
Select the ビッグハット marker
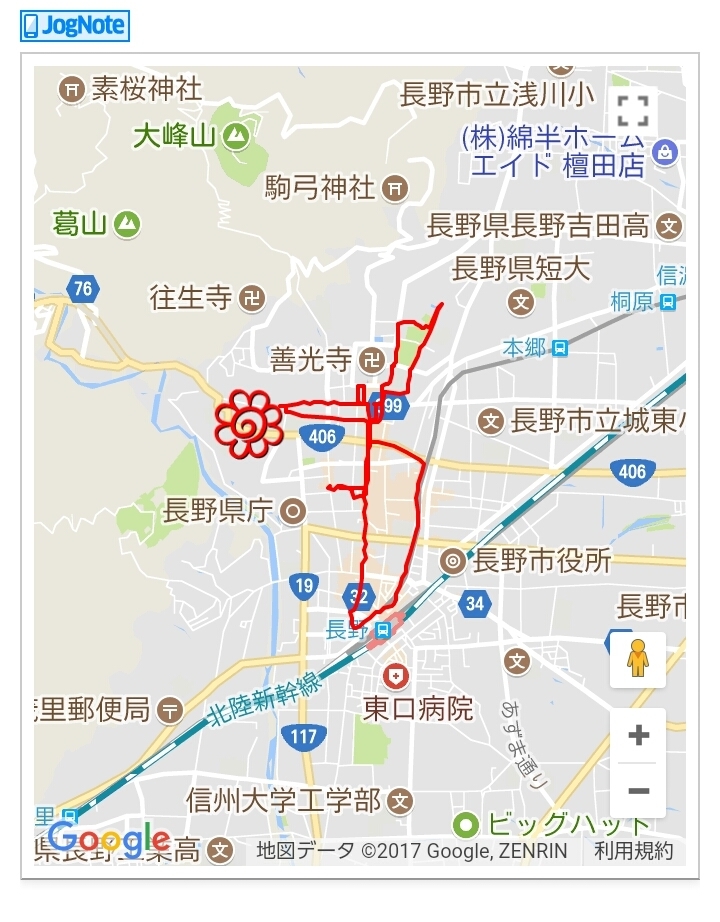click(466, 825)
